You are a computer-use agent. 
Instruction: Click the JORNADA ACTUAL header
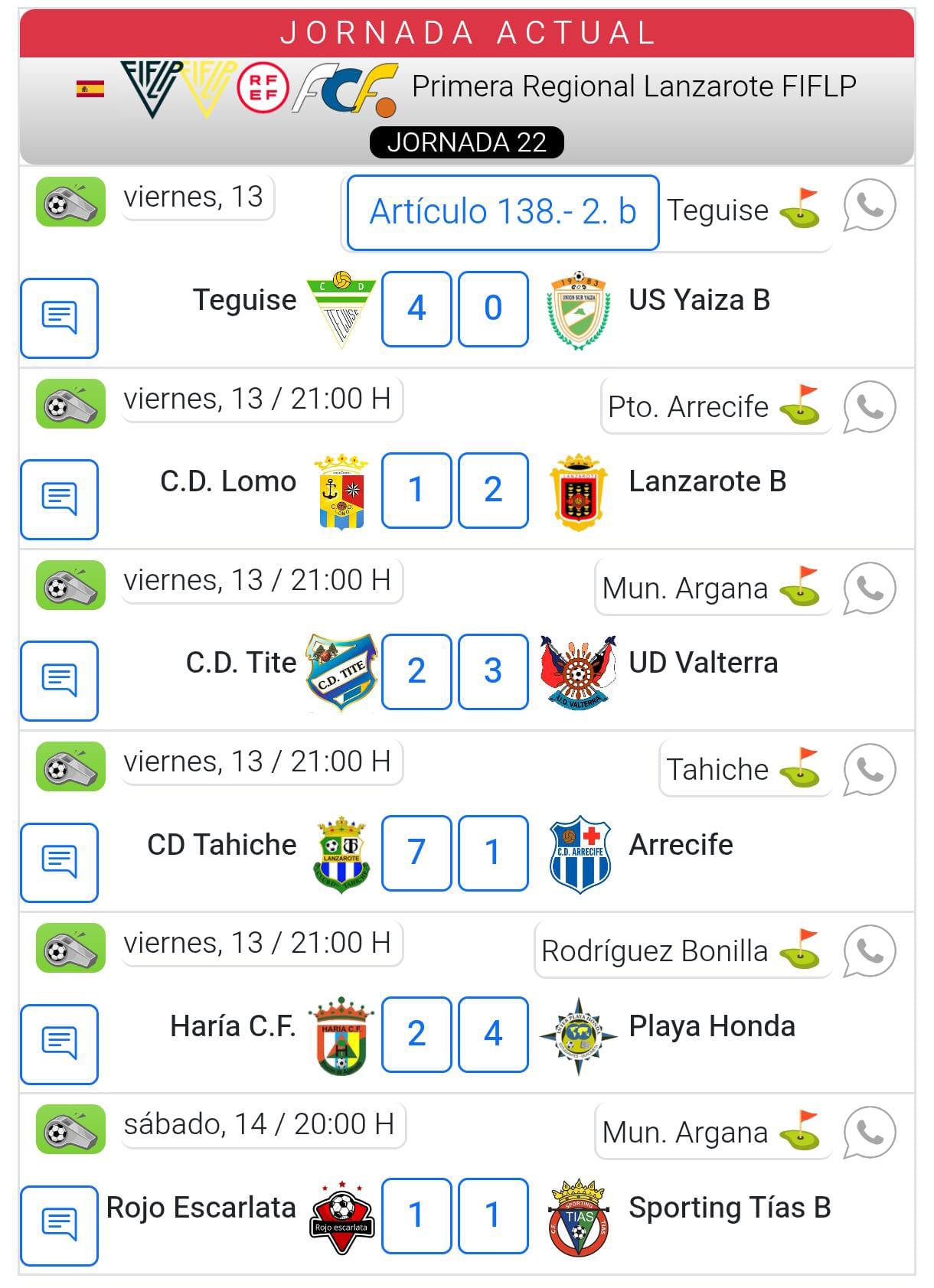coord(467,32)
